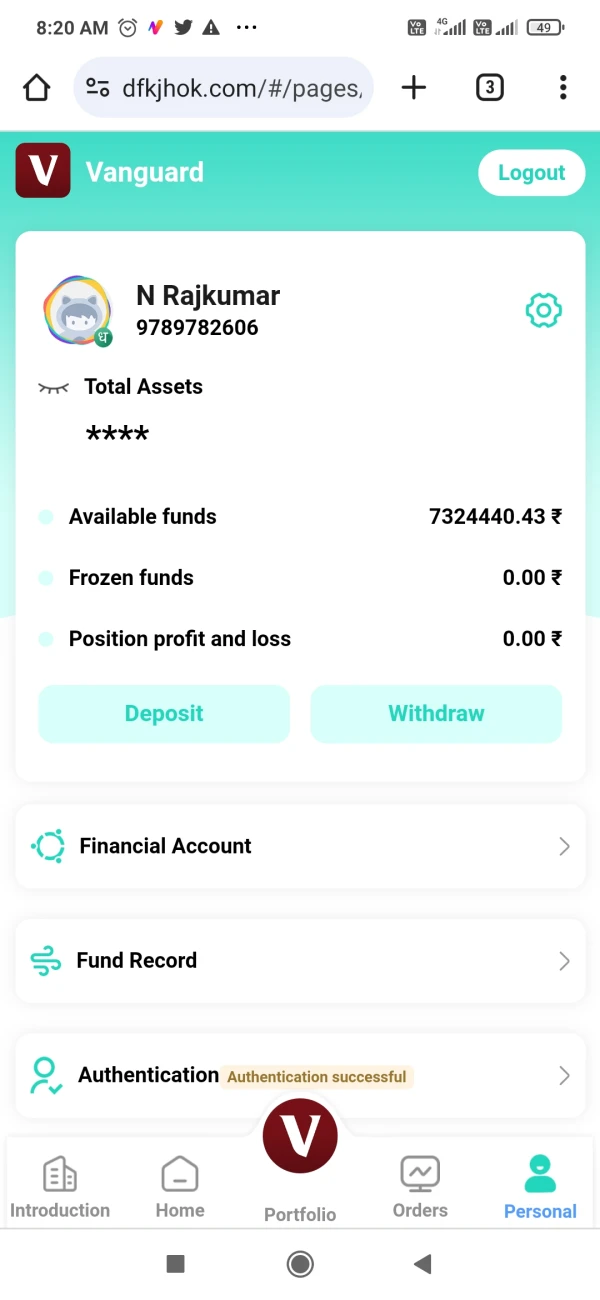Select the Personal tab

click(x=540, y=1188)
